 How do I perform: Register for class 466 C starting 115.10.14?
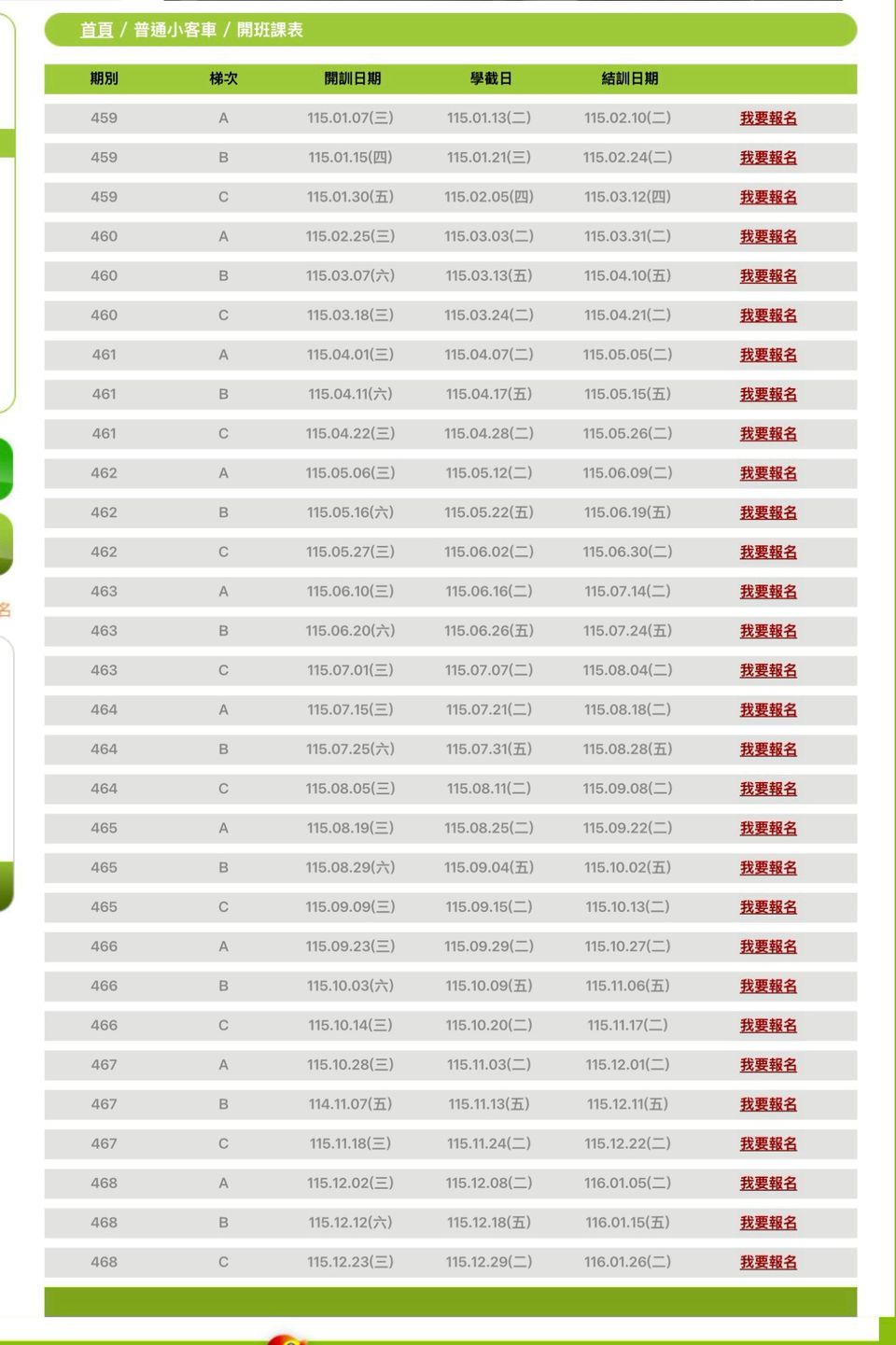768,1026
